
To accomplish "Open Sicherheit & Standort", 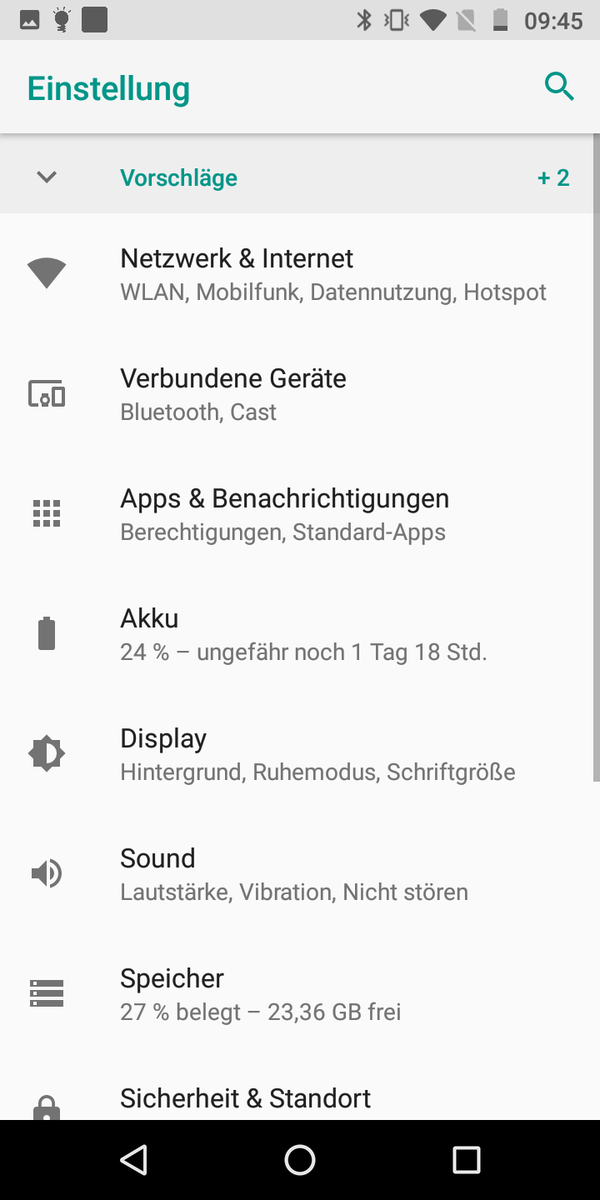I will tap(300, 1099).
